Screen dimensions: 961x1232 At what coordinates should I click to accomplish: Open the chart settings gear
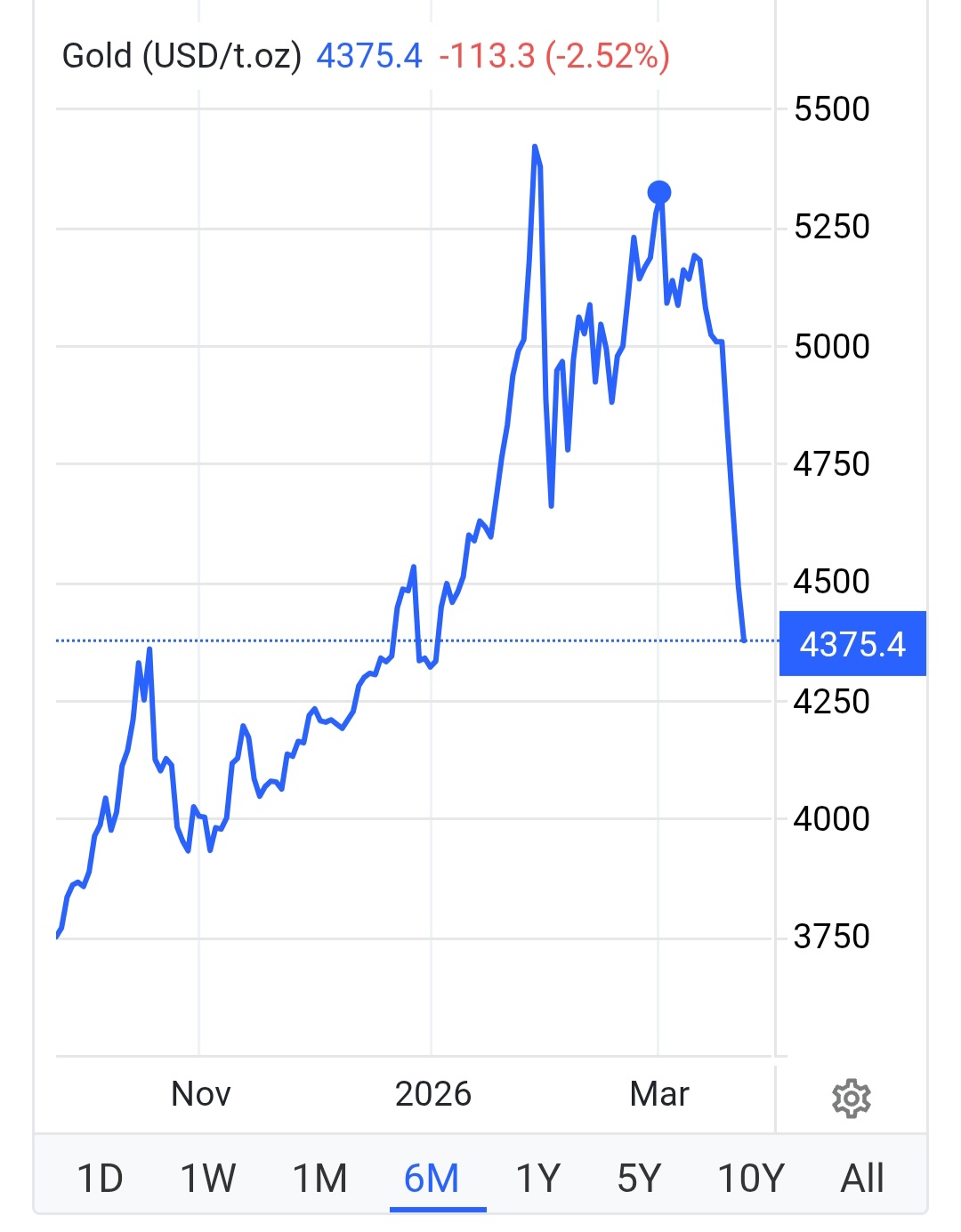(851, 1099)
